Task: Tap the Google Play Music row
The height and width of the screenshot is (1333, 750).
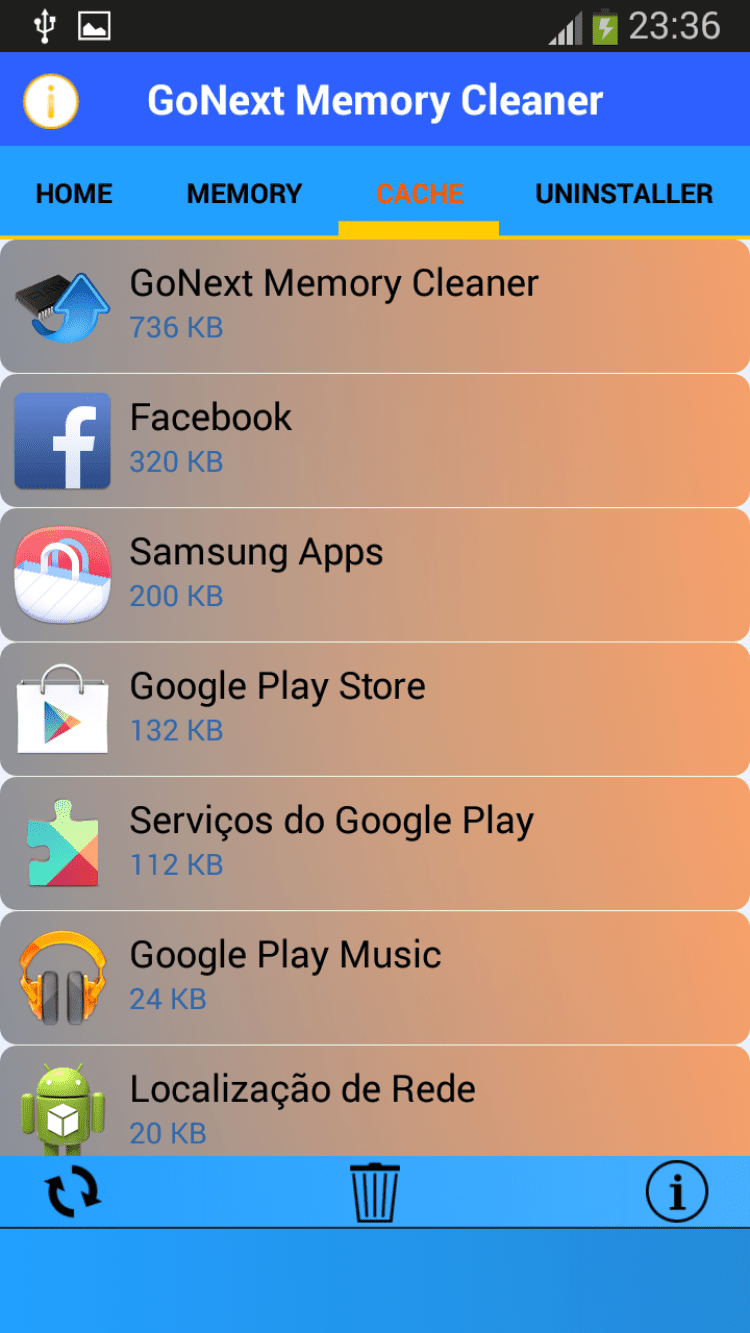Action: pos(375,977)
